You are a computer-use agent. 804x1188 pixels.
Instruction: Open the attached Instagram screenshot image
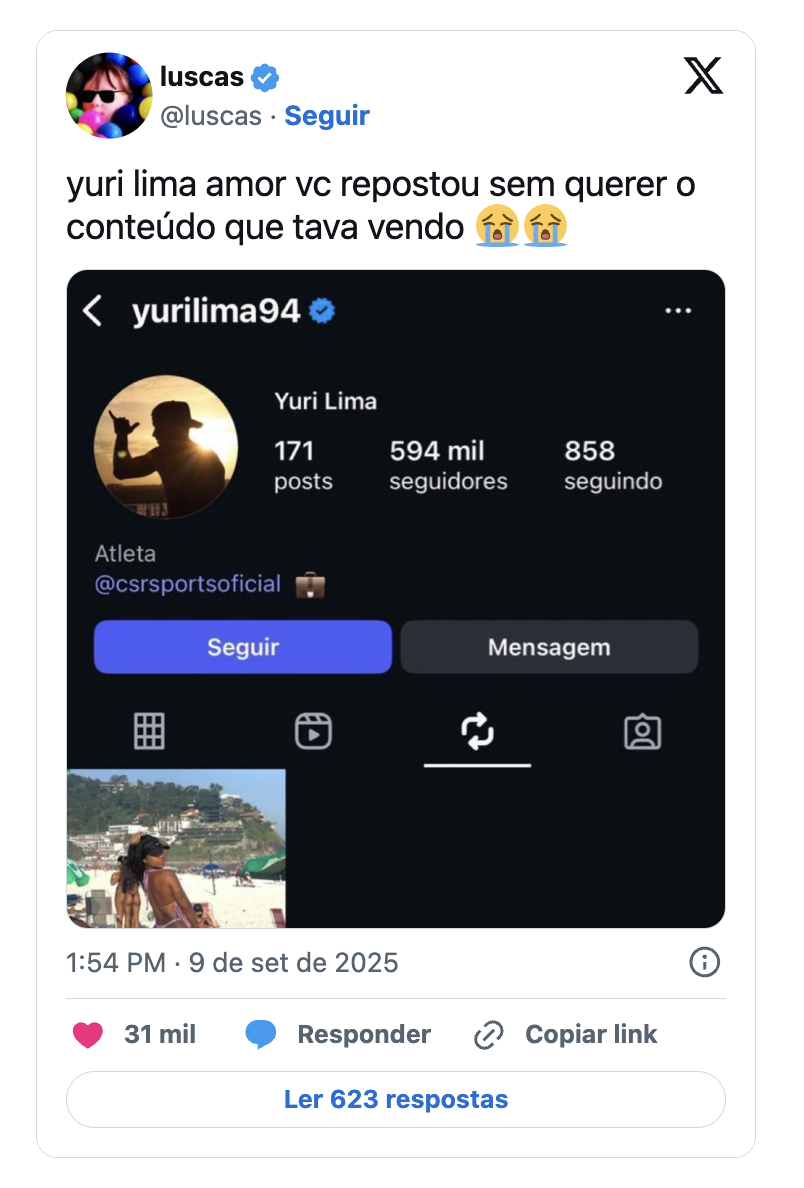[395, 598]
